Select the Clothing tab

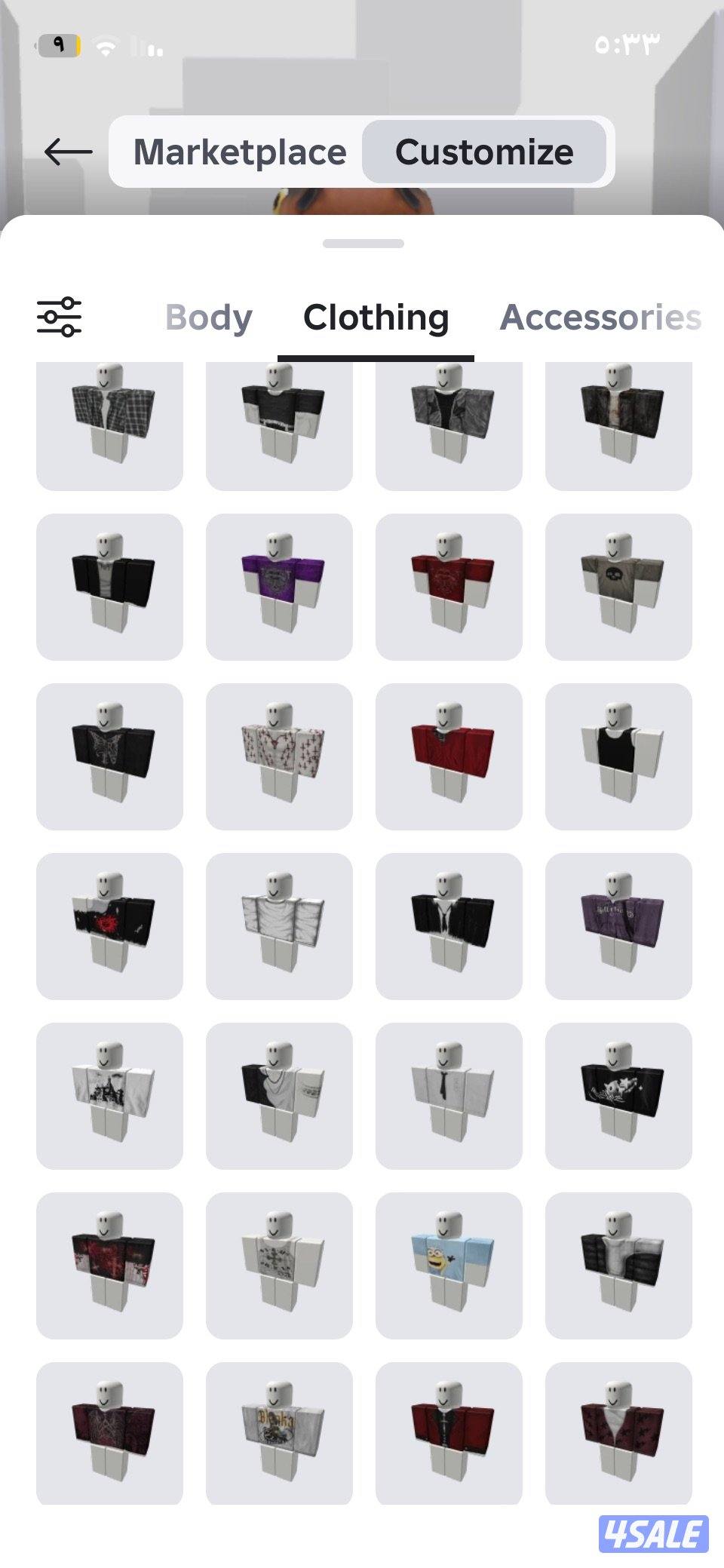376,318
